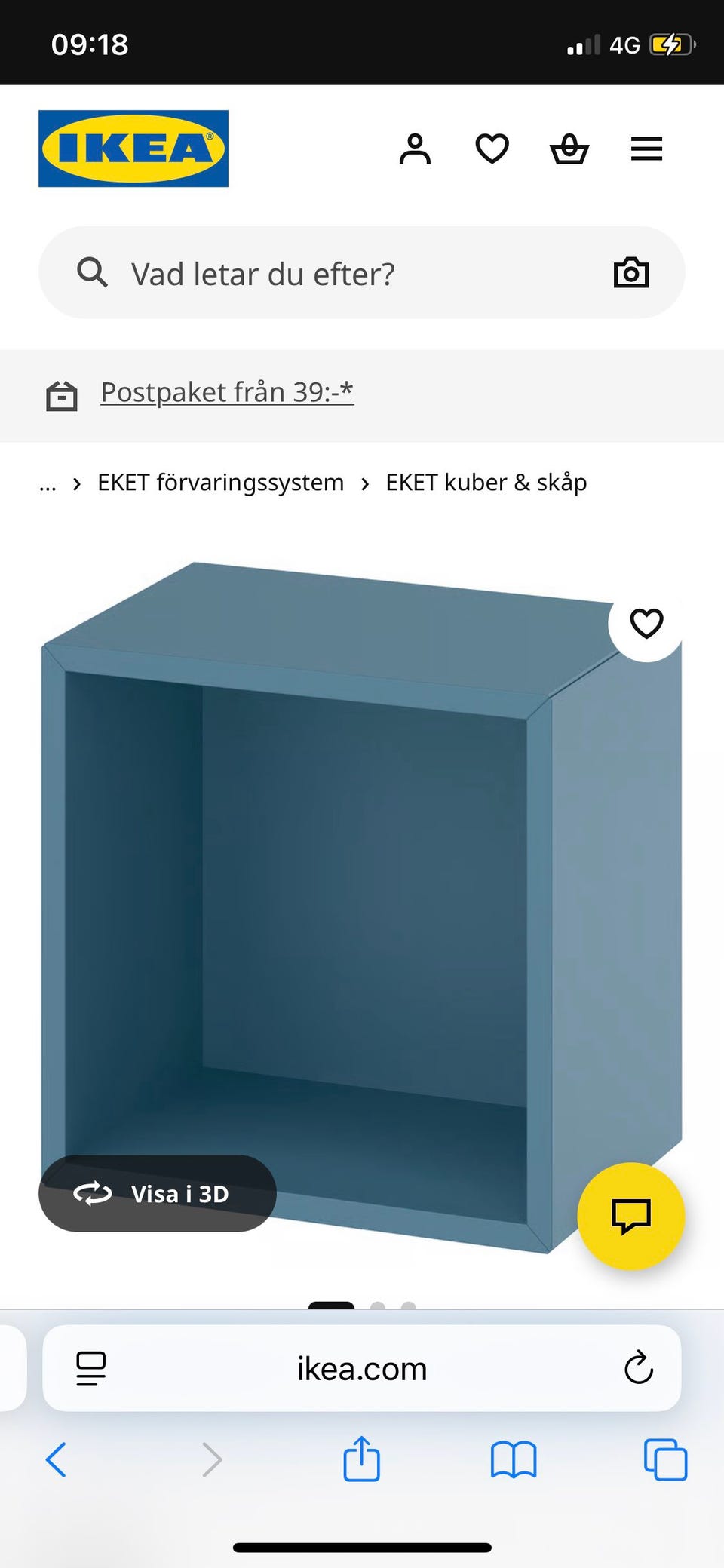Open the Postpaket från 39:- link
Screen dimensions: 724x1568
point(228,392)
